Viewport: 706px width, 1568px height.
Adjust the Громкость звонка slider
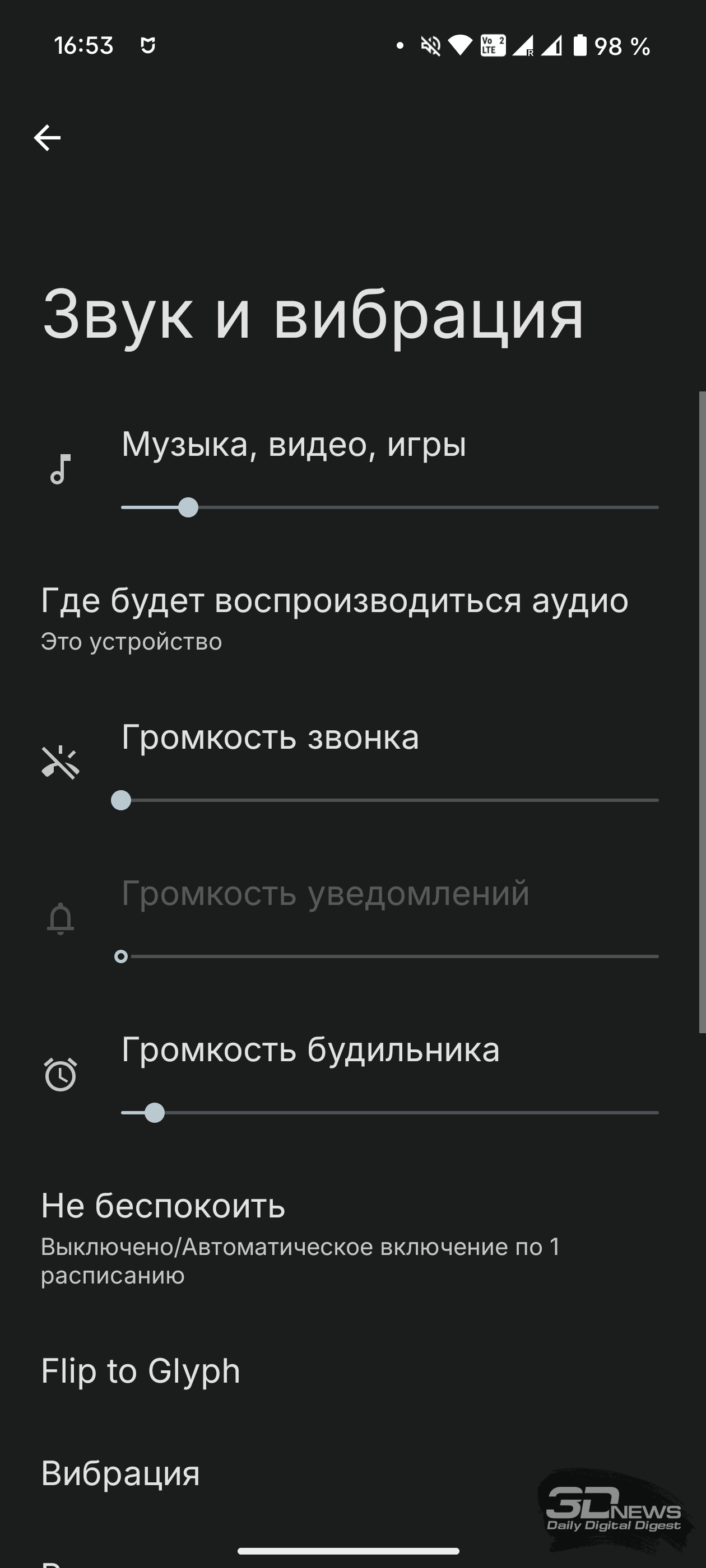(x=390, y=800)
